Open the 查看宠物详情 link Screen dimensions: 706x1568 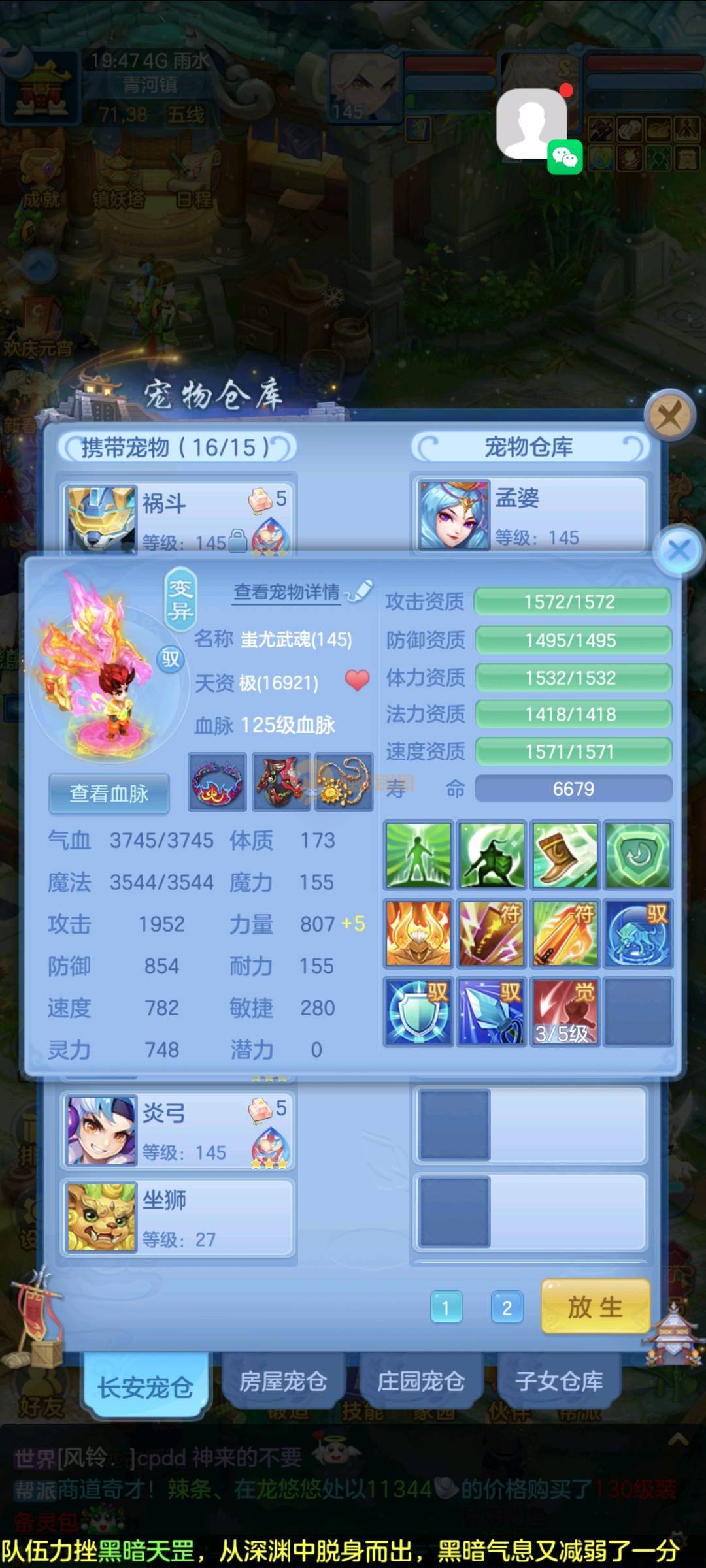(287, 592)
